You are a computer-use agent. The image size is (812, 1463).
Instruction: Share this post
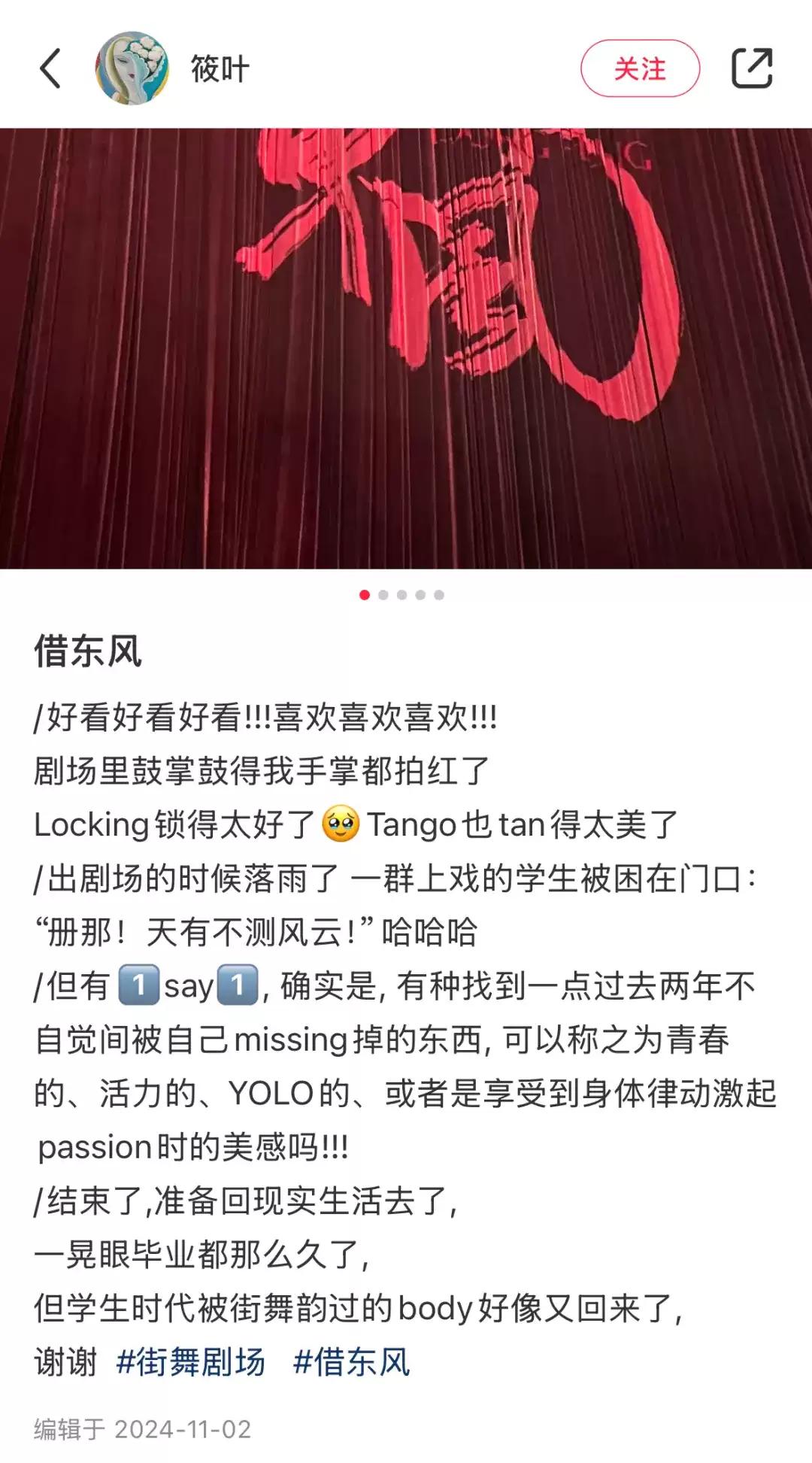tap(752, 68)
